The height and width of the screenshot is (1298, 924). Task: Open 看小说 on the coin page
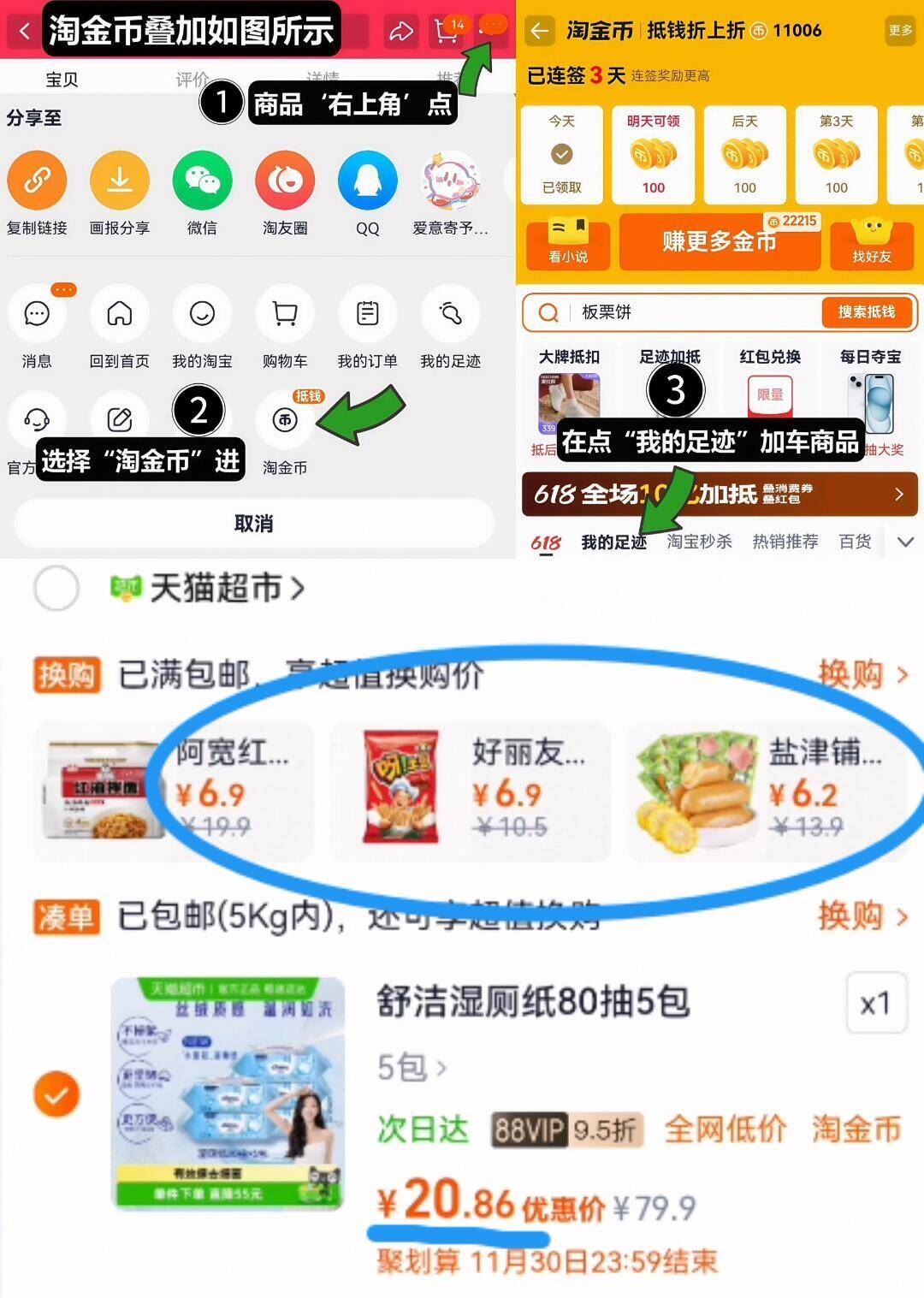tap(568, 244)
